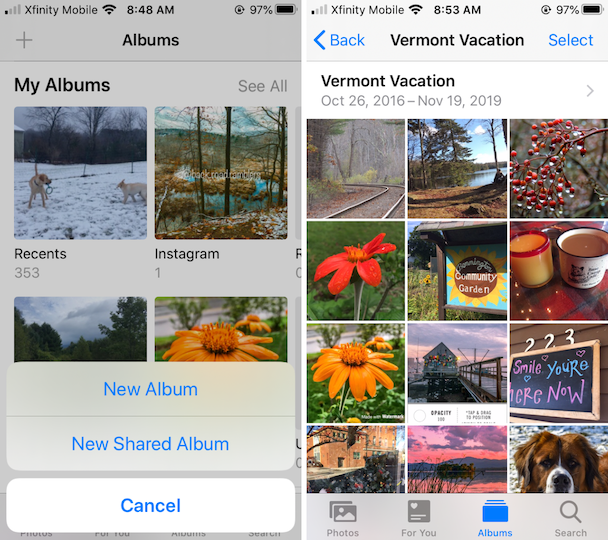608x540 pixels.
Task: Open Vermont Vacation date header details
Action: 457,90
